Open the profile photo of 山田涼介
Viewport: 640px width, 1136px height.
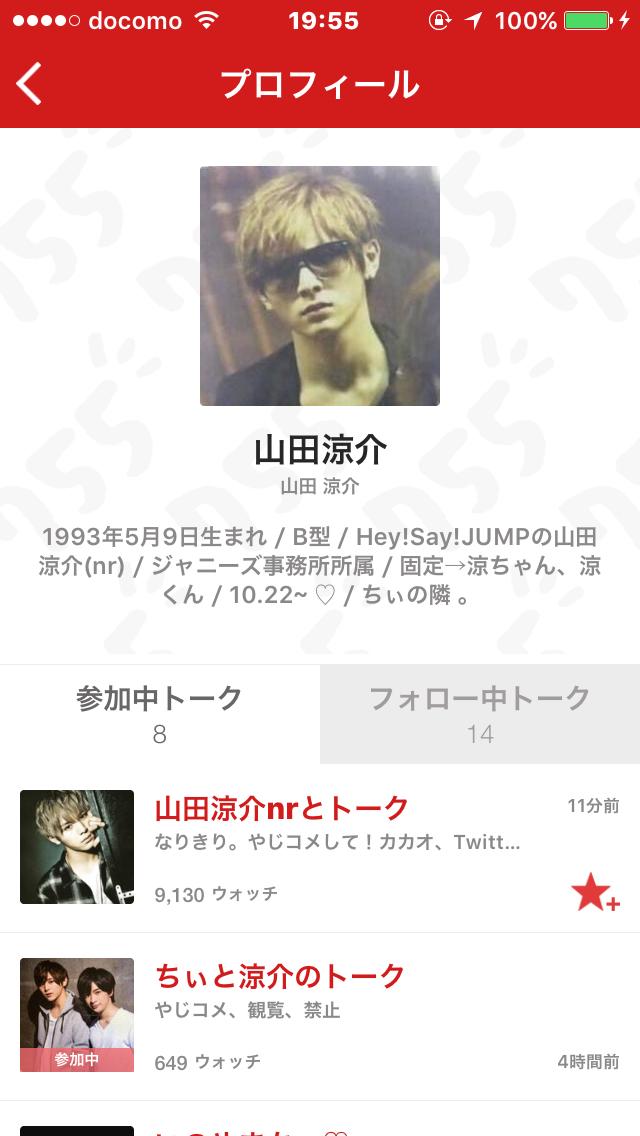[x=320, y=285]
